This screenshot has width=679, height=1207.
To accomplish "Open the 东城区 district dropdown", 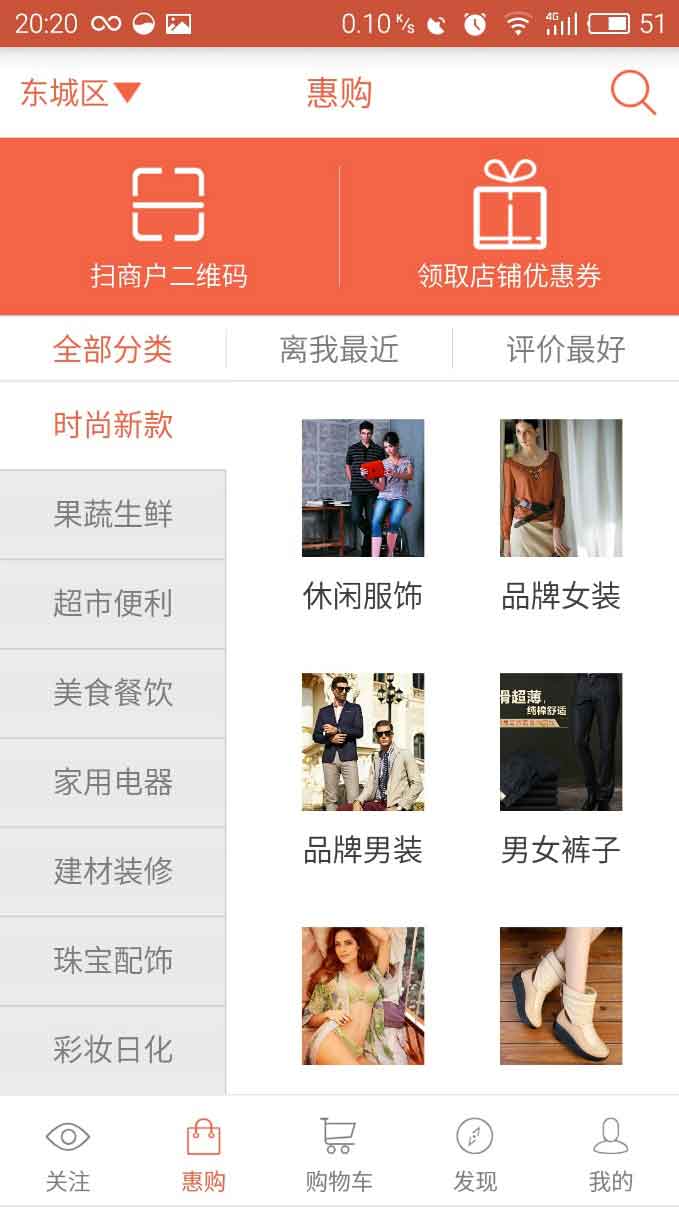I will pyautogui.click(x=80, y=93).
